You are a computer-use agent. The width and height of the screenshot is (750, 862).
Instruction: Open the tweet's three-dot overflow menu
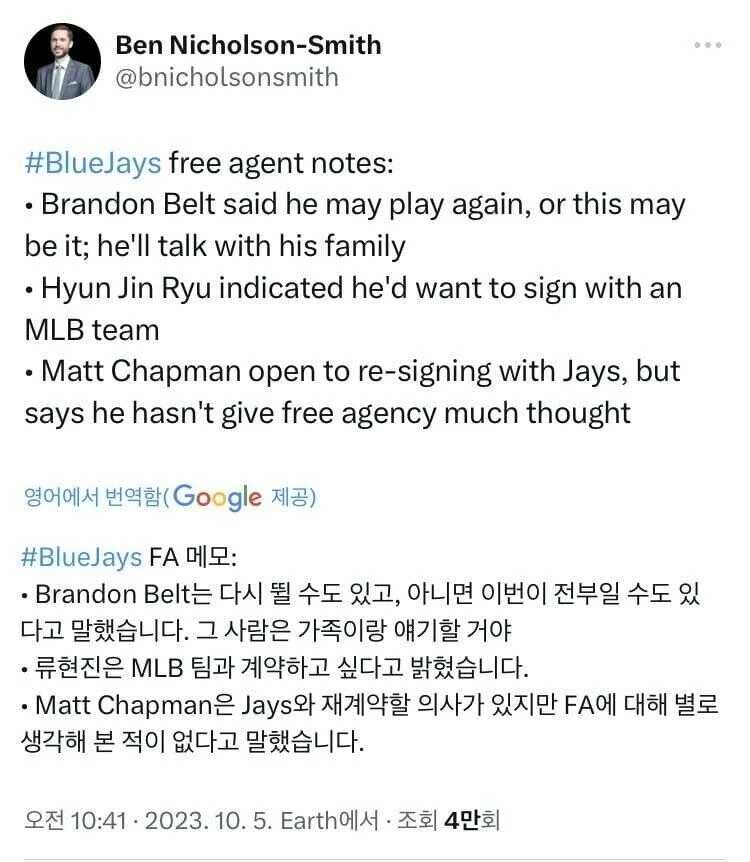(707, 46)
